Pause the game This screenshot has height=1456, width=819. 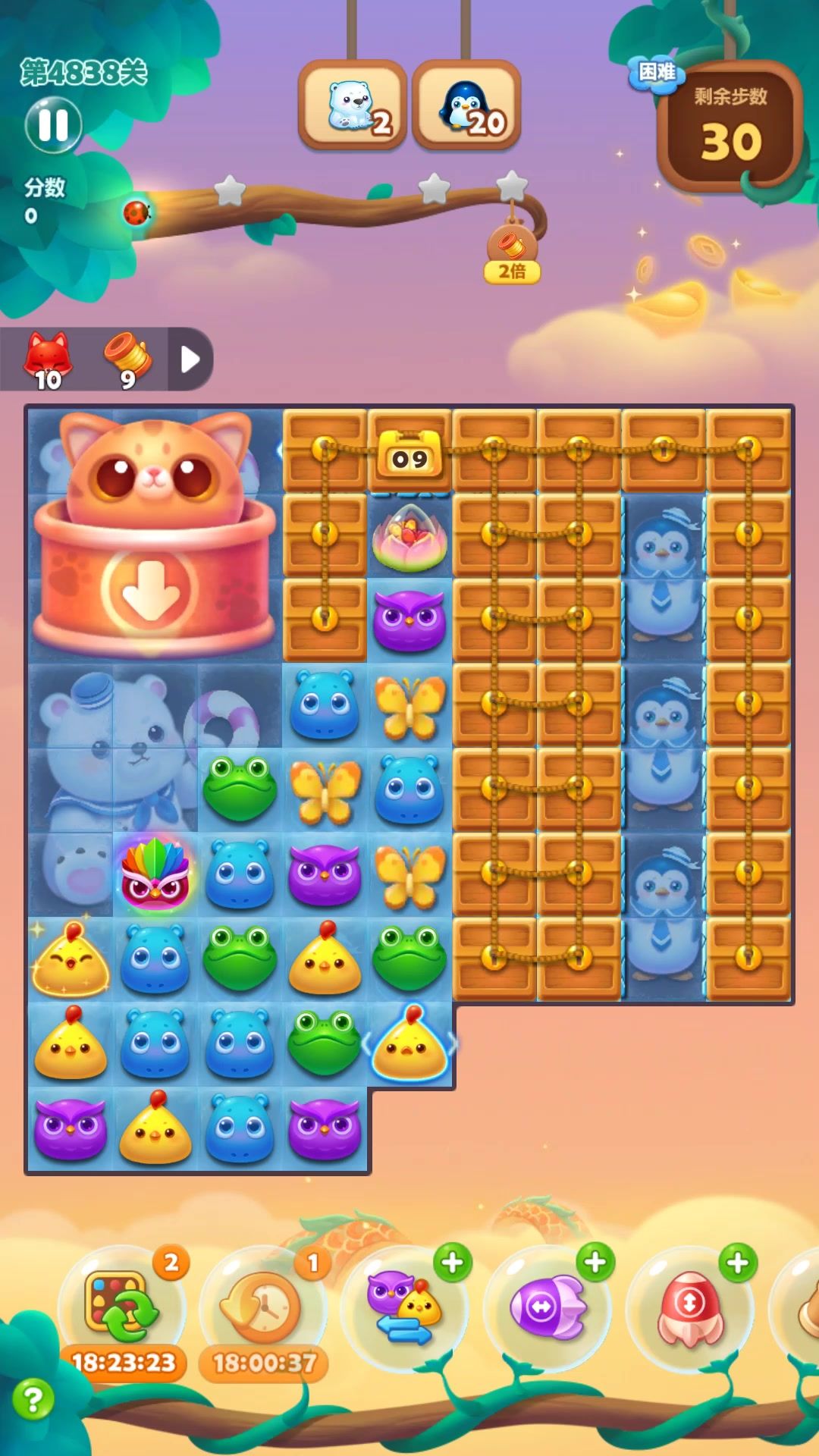(53, 125)
